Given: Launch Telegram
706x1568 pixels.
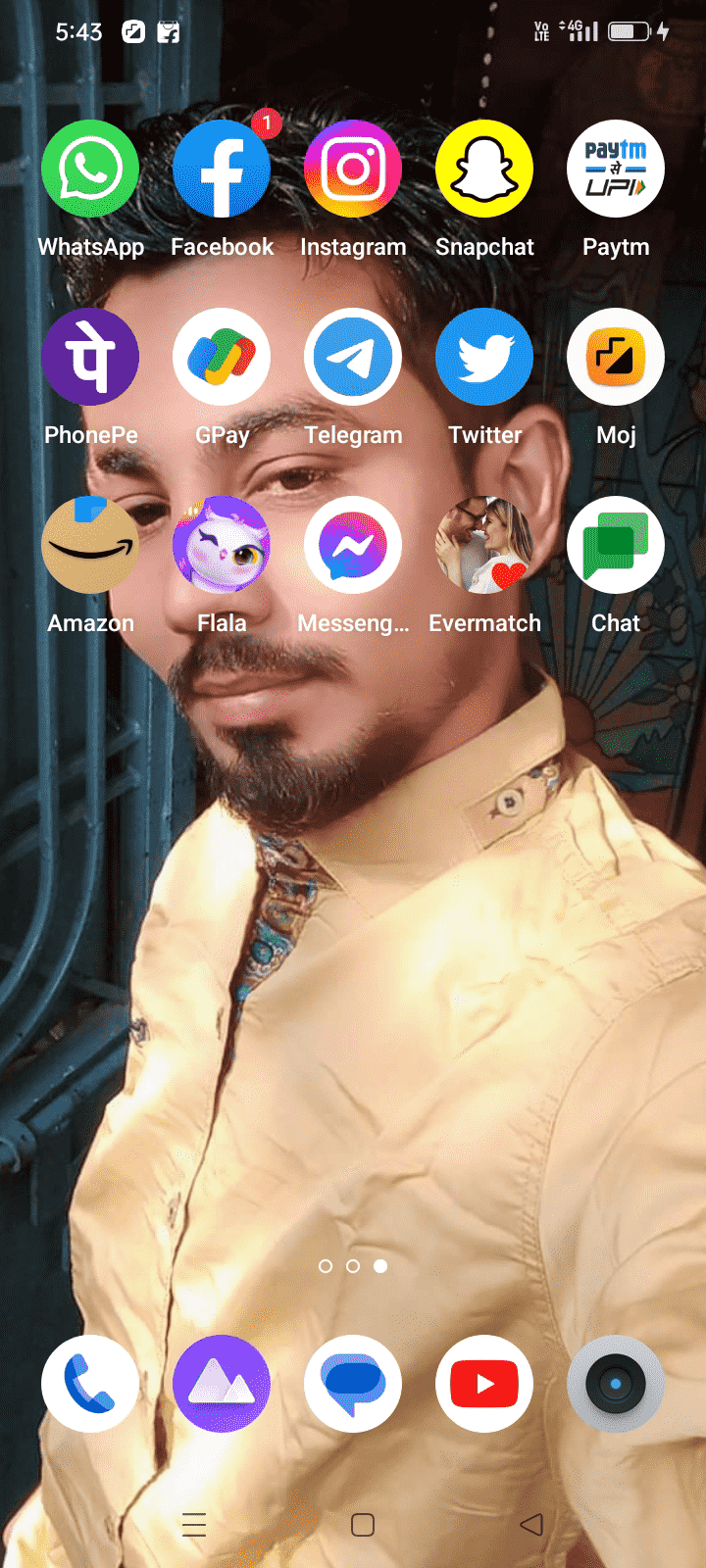Looking at the screenshot, I should (353, 358).
